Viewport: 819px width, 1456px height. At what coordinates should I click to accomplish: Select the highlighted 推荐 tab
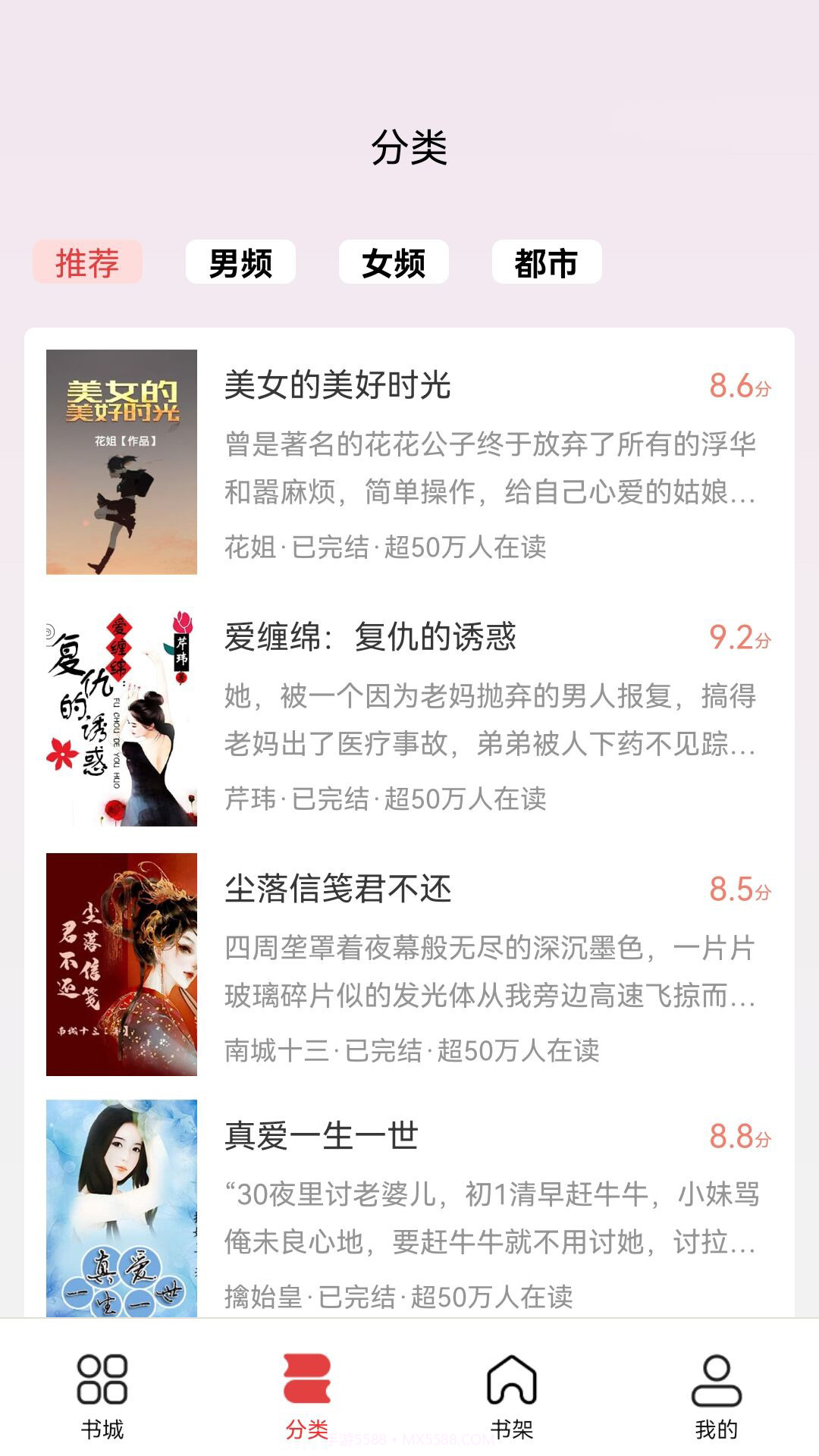pos(87,264)
